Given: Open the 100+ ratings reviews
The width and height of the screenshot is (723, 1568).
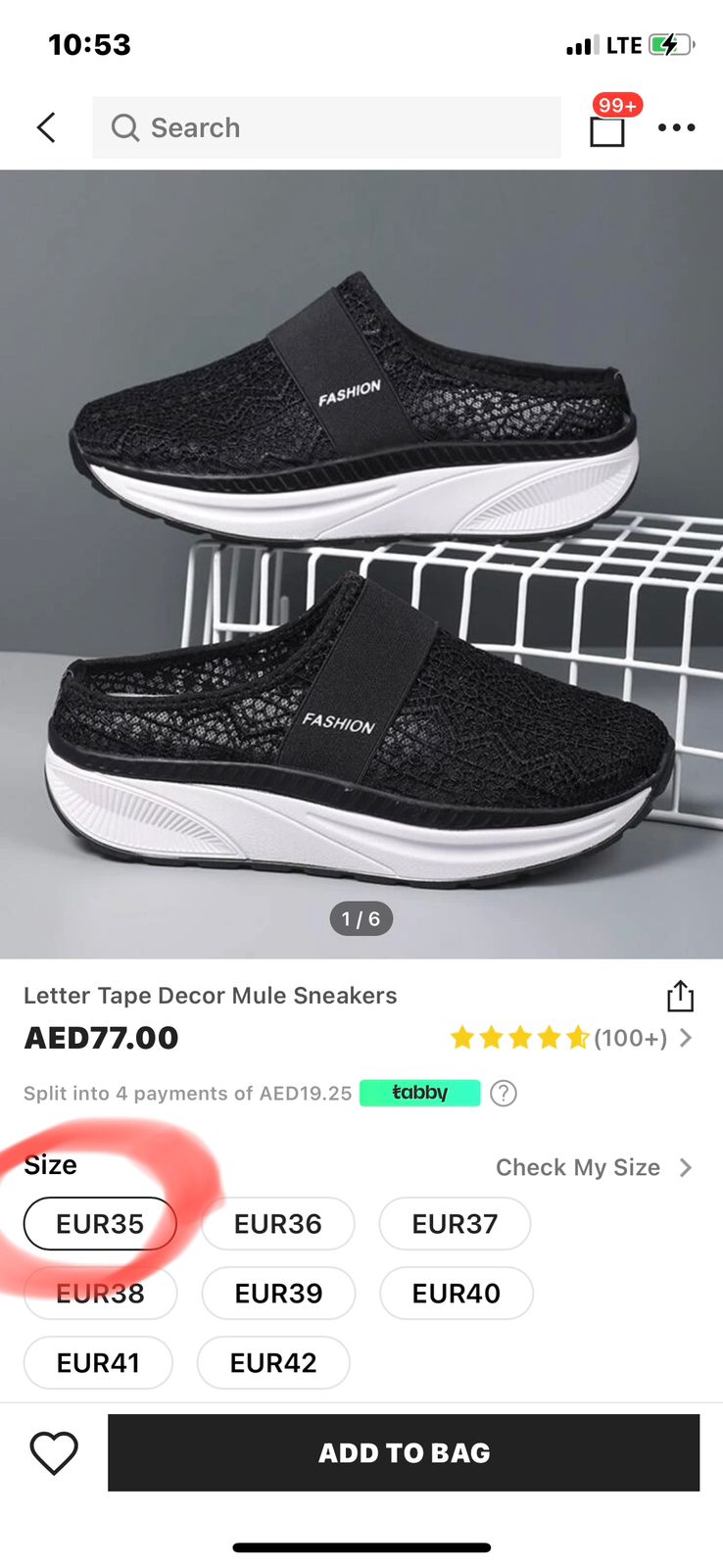Looking at the screenshot, I should pos(572,1038).
